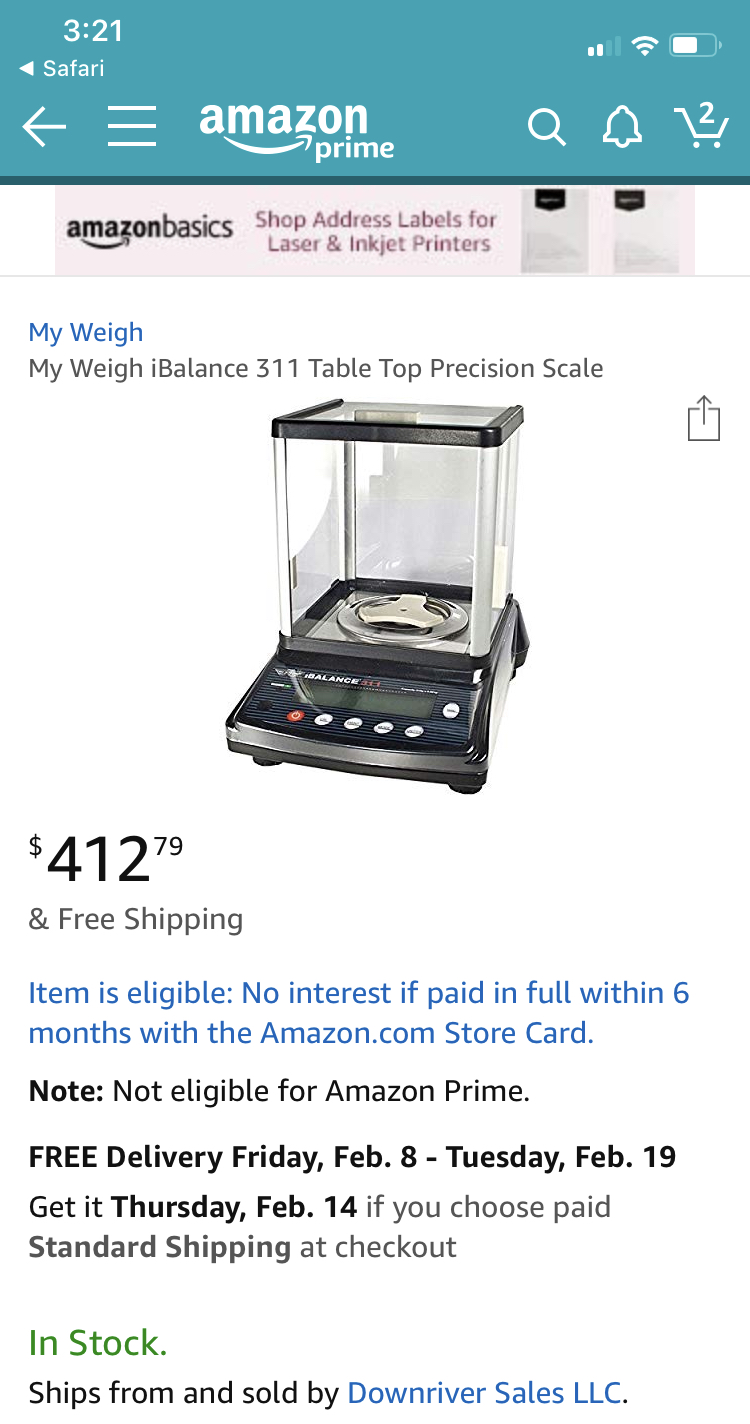
Task: Open the search icon
Action: [547, 128]
